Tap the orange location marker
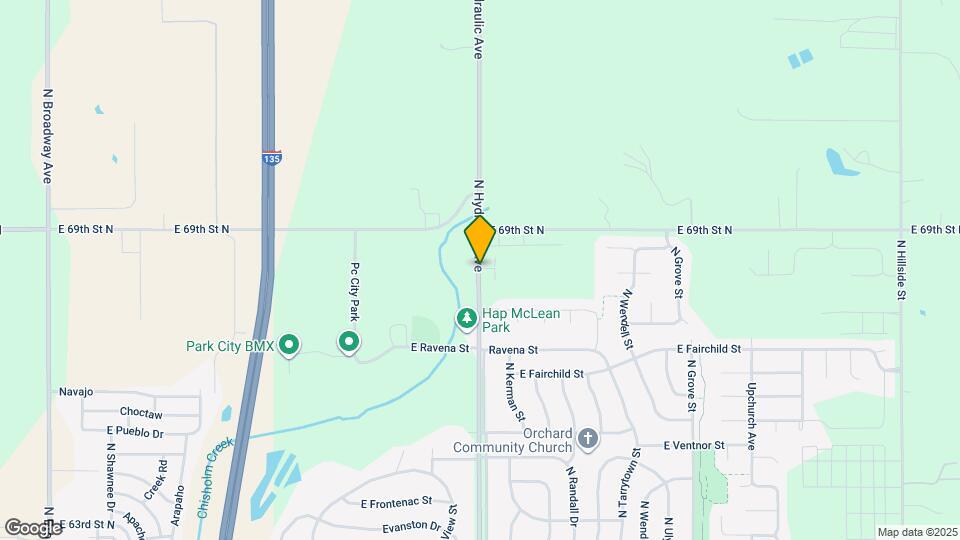The width and height of the screenshot is (960, 540). (480, 239)
